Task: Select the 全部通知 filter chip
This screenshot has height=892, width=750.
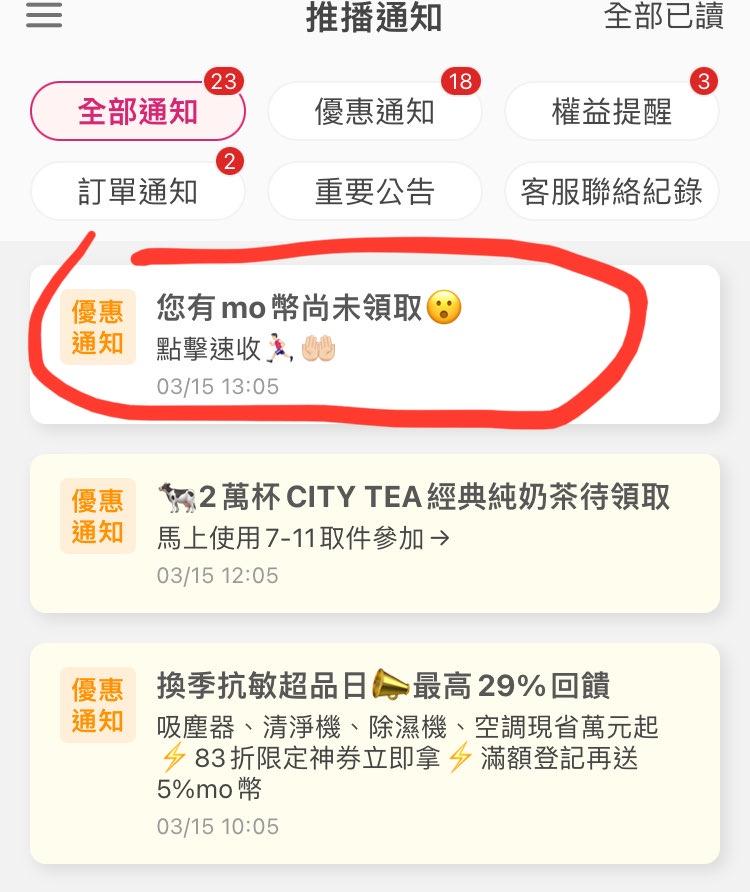Action: coord(138,111)
